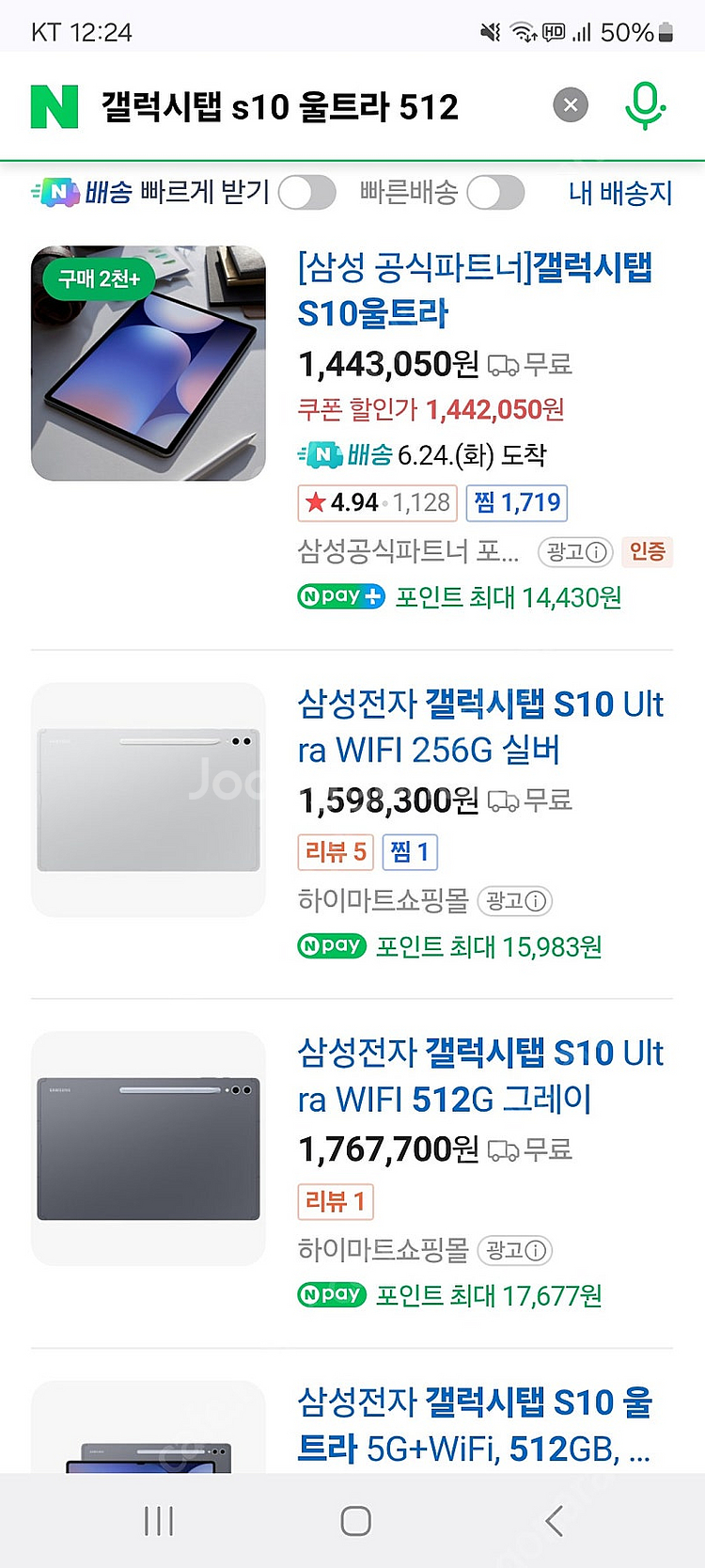Show ad info for 삼성공식파트너 listing
705x1568 pixels.
575,551
